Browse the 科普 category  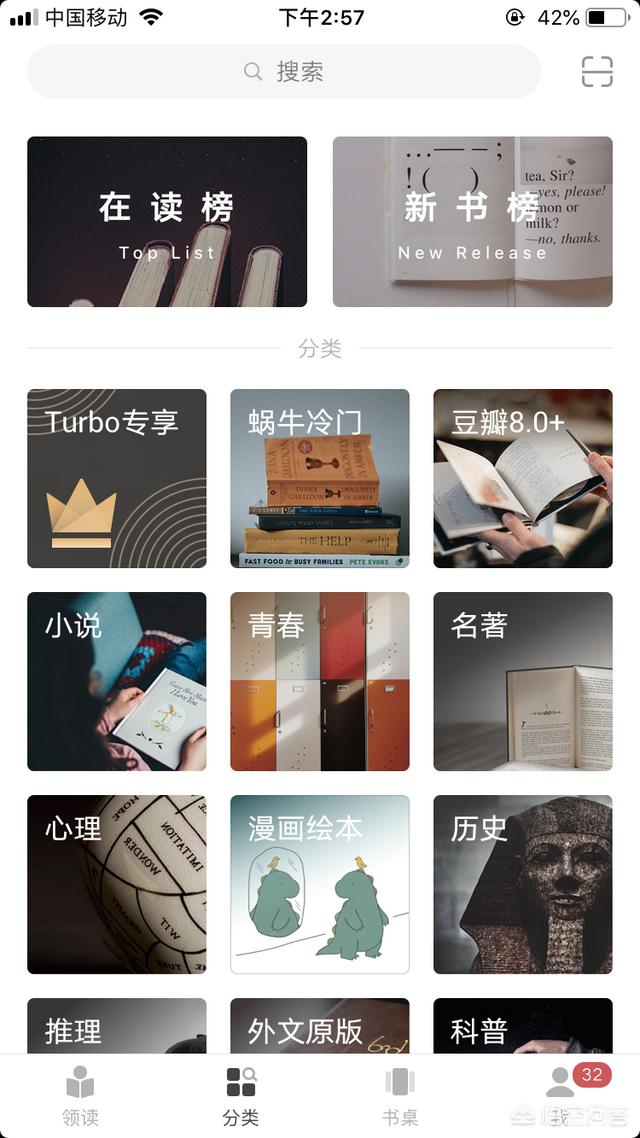click(523, 1026)
